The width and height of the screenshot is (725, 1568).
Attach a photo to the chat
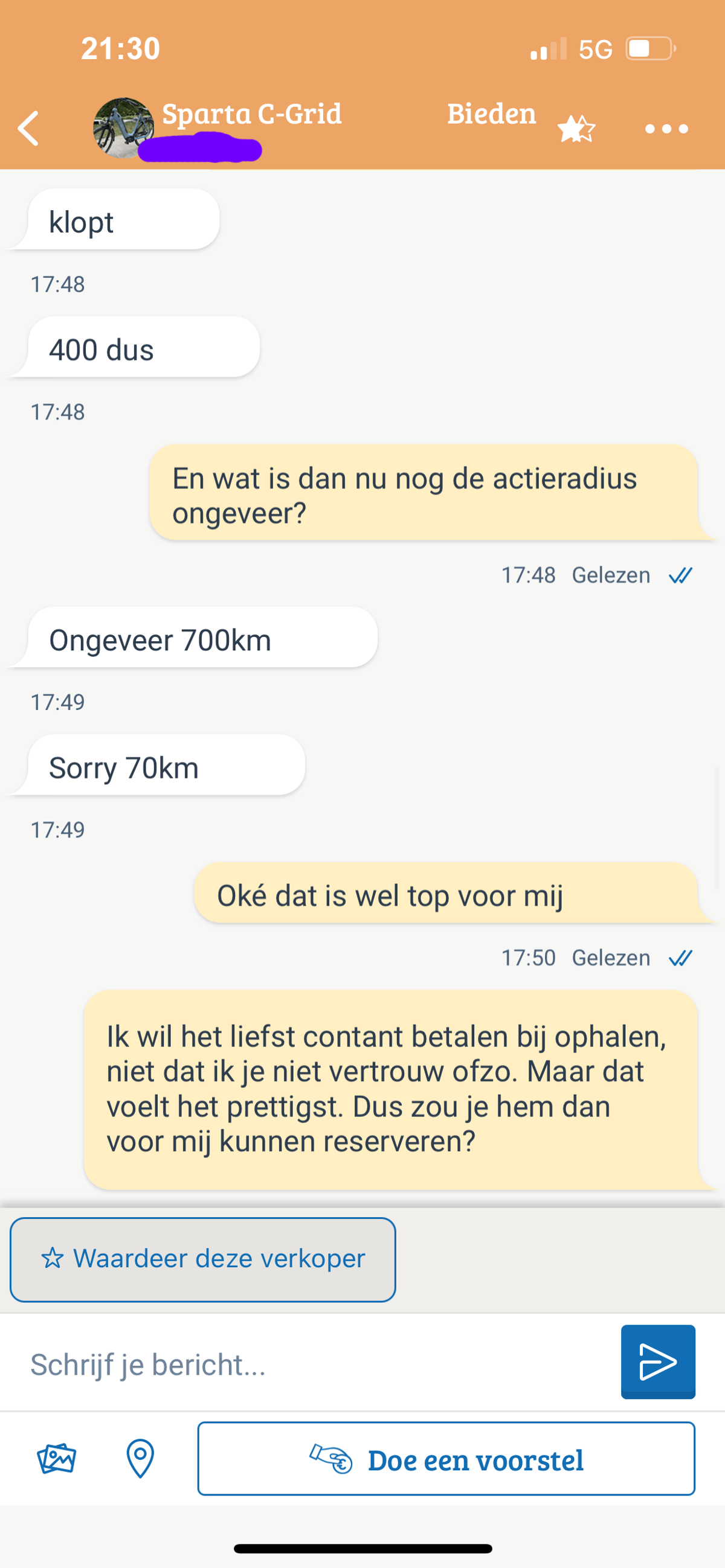pos(57,1459)
